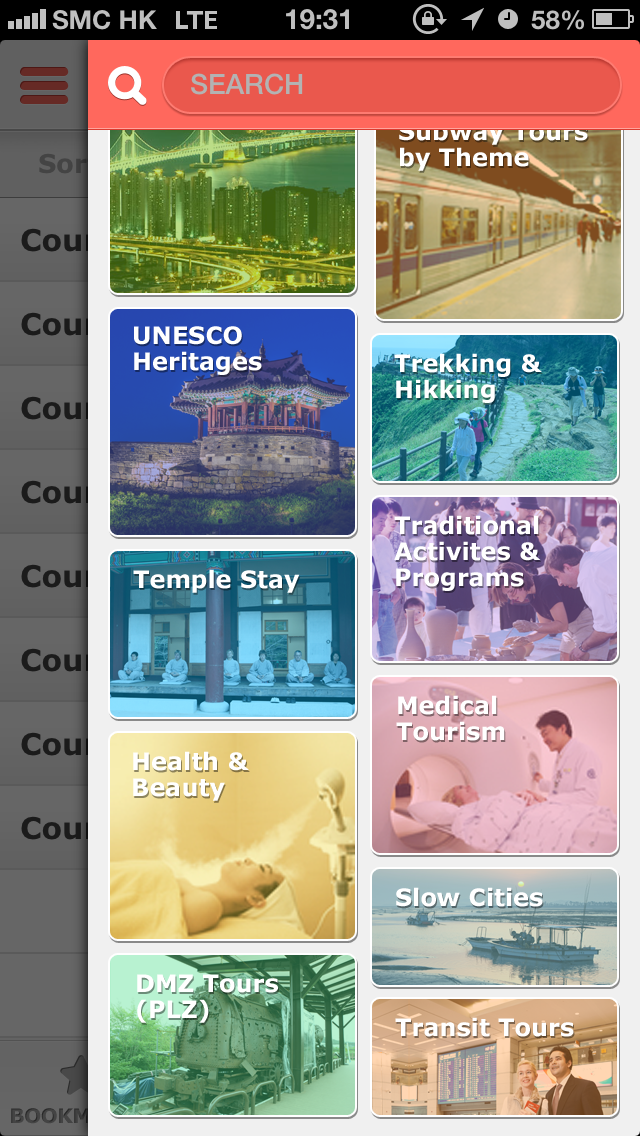The image size is (640, 1136).
Task: Open Subway Tours by Theme tile
Action: click(499, 225)
